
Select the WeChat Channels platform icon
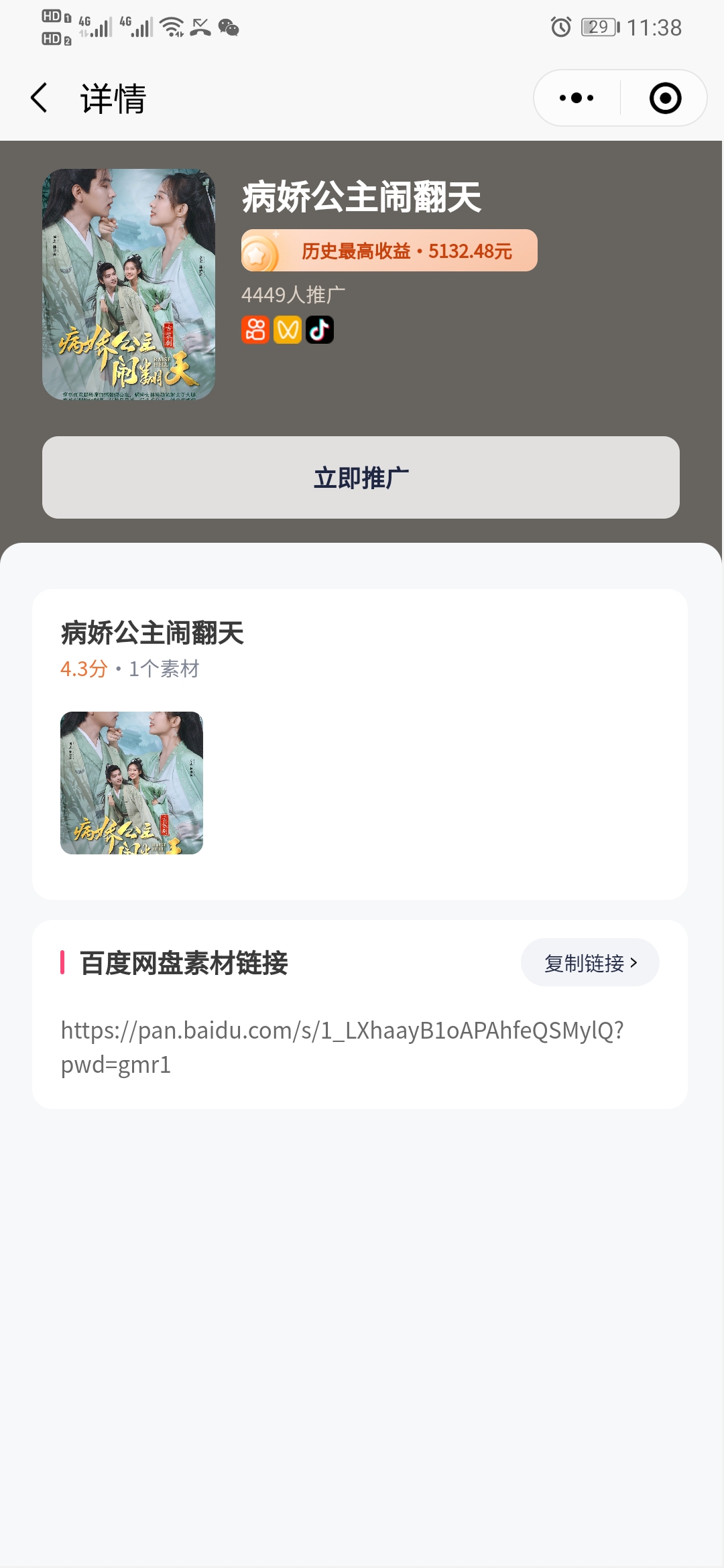click(288, 330)
